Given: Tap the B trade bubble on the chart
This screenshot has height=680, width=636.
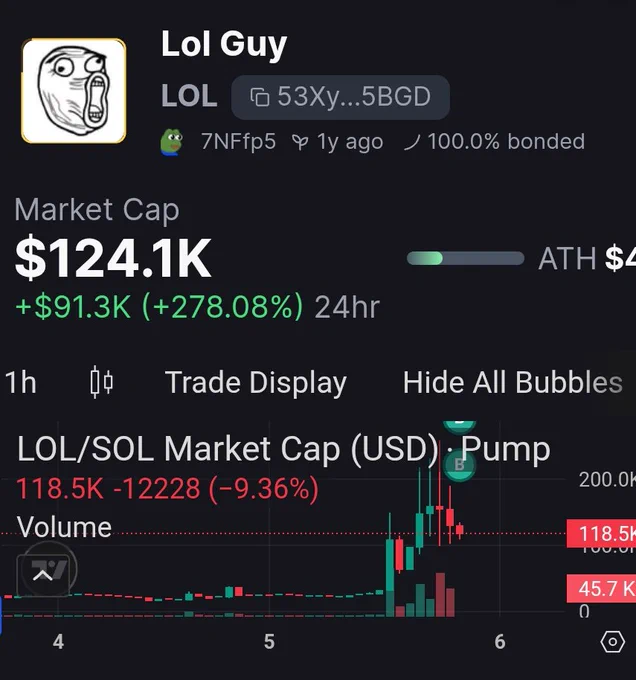Looking at the screenshot, I should (460, 465).
